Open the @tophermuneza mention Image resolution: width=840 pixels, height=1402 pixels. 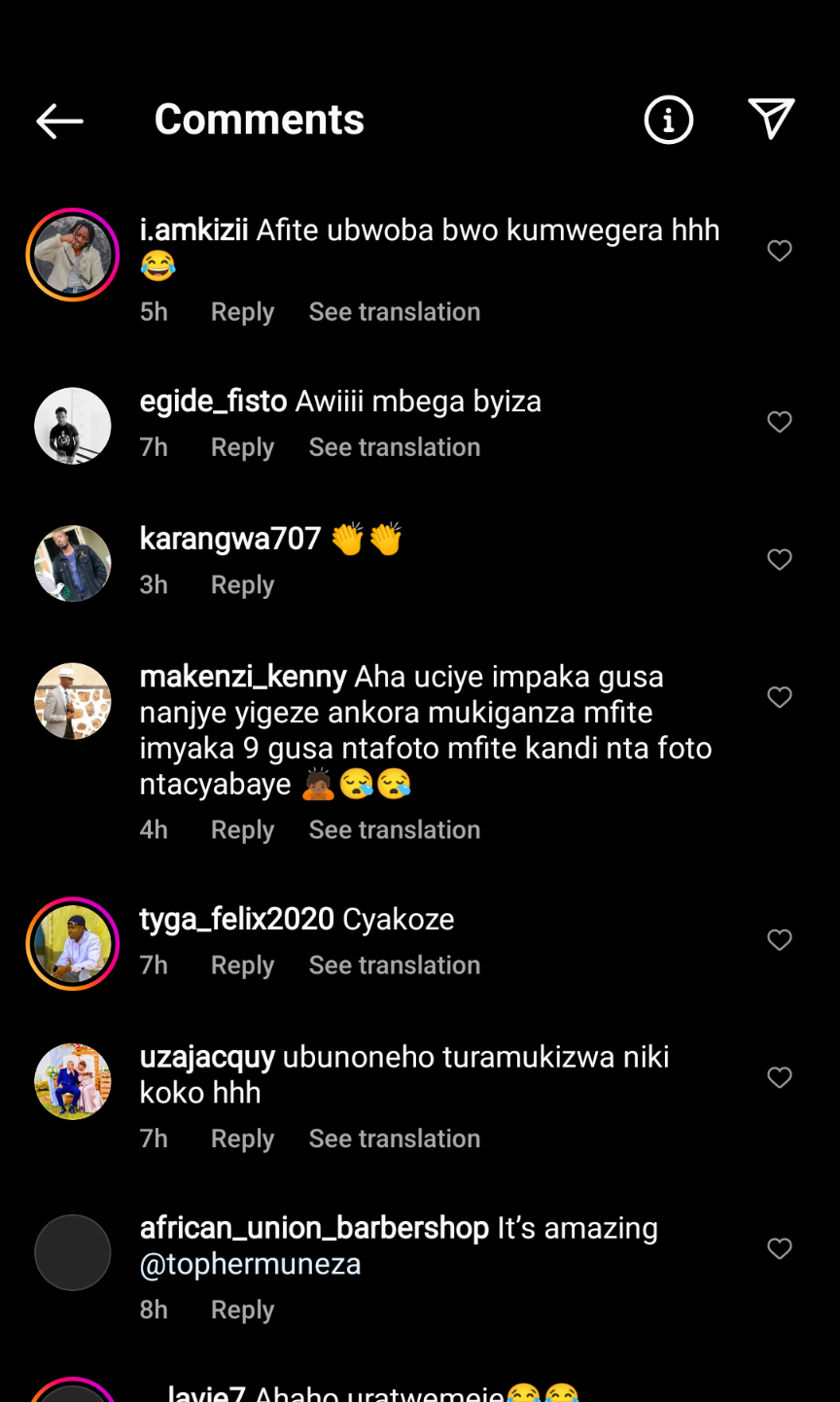tap(251, 1264)
